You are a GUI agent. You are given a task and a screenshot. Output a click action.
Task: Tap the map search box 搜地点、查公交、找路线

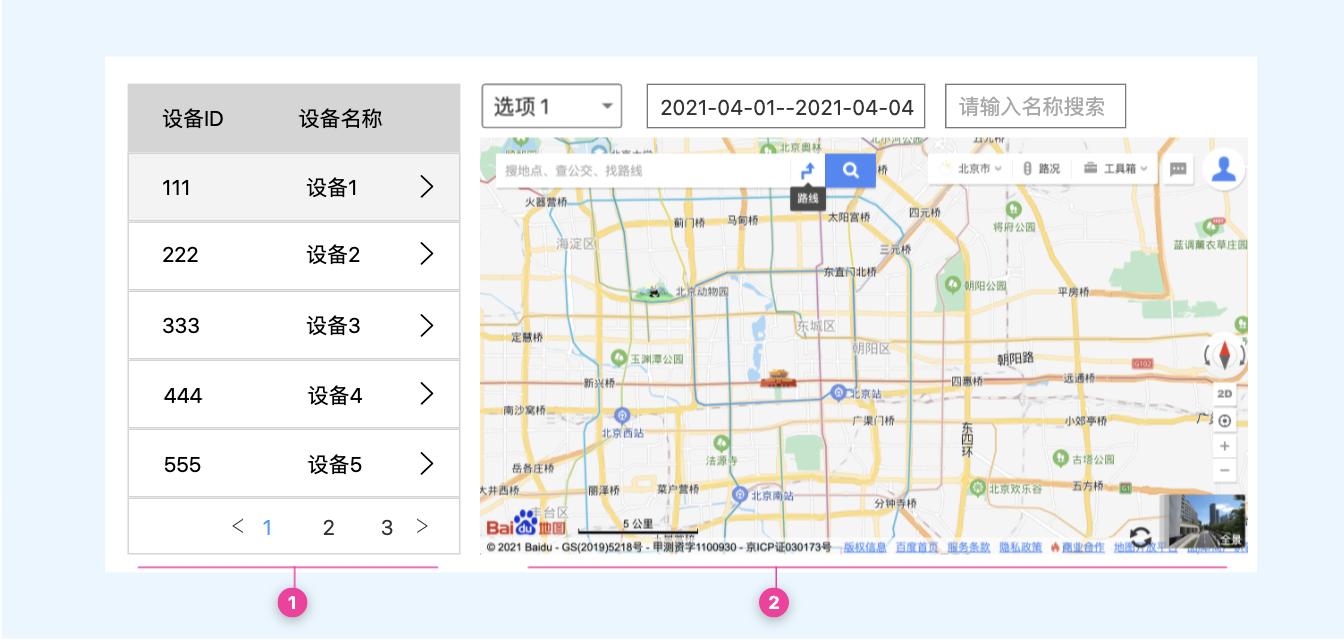[x=643, y=171]
